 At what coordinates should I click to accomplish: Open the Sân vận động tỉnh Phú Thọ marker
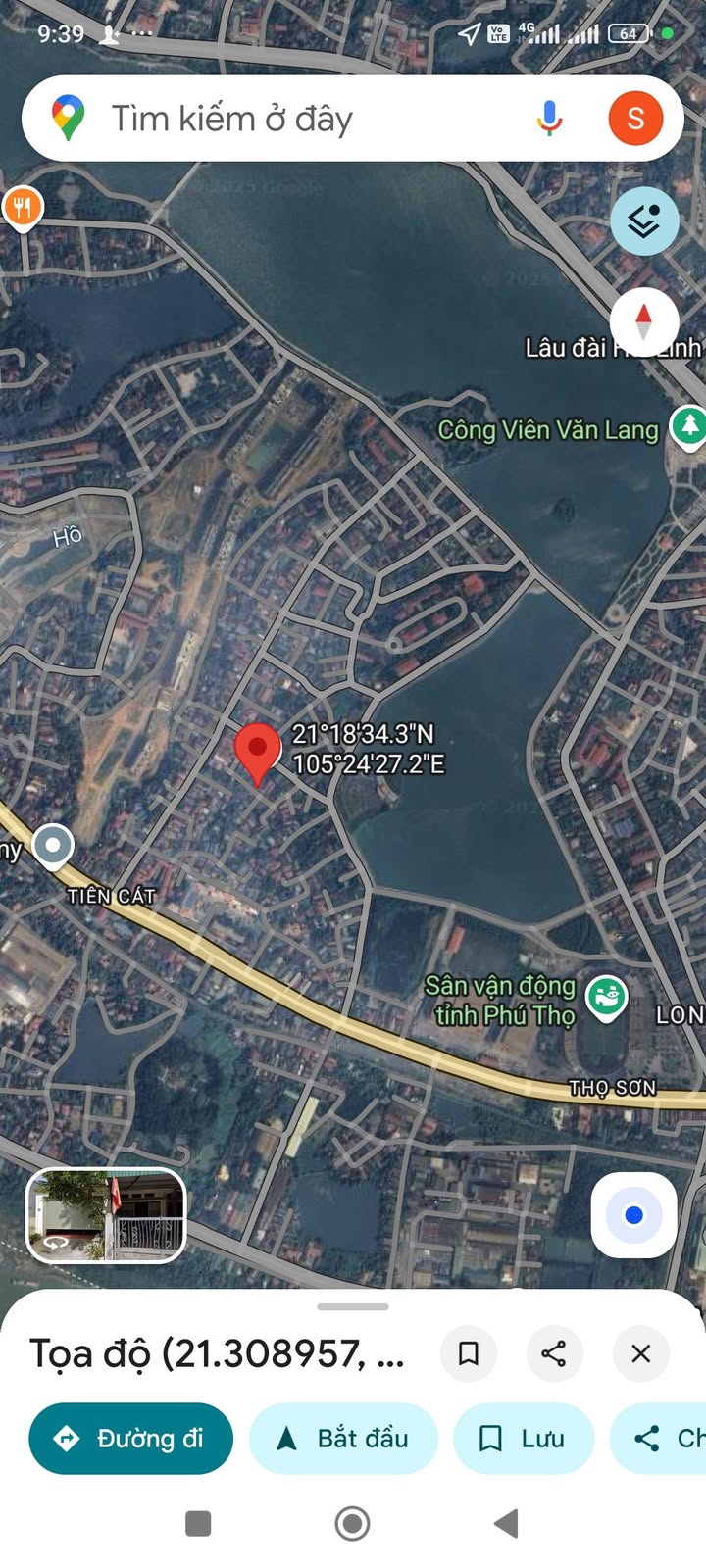point(606,998)
